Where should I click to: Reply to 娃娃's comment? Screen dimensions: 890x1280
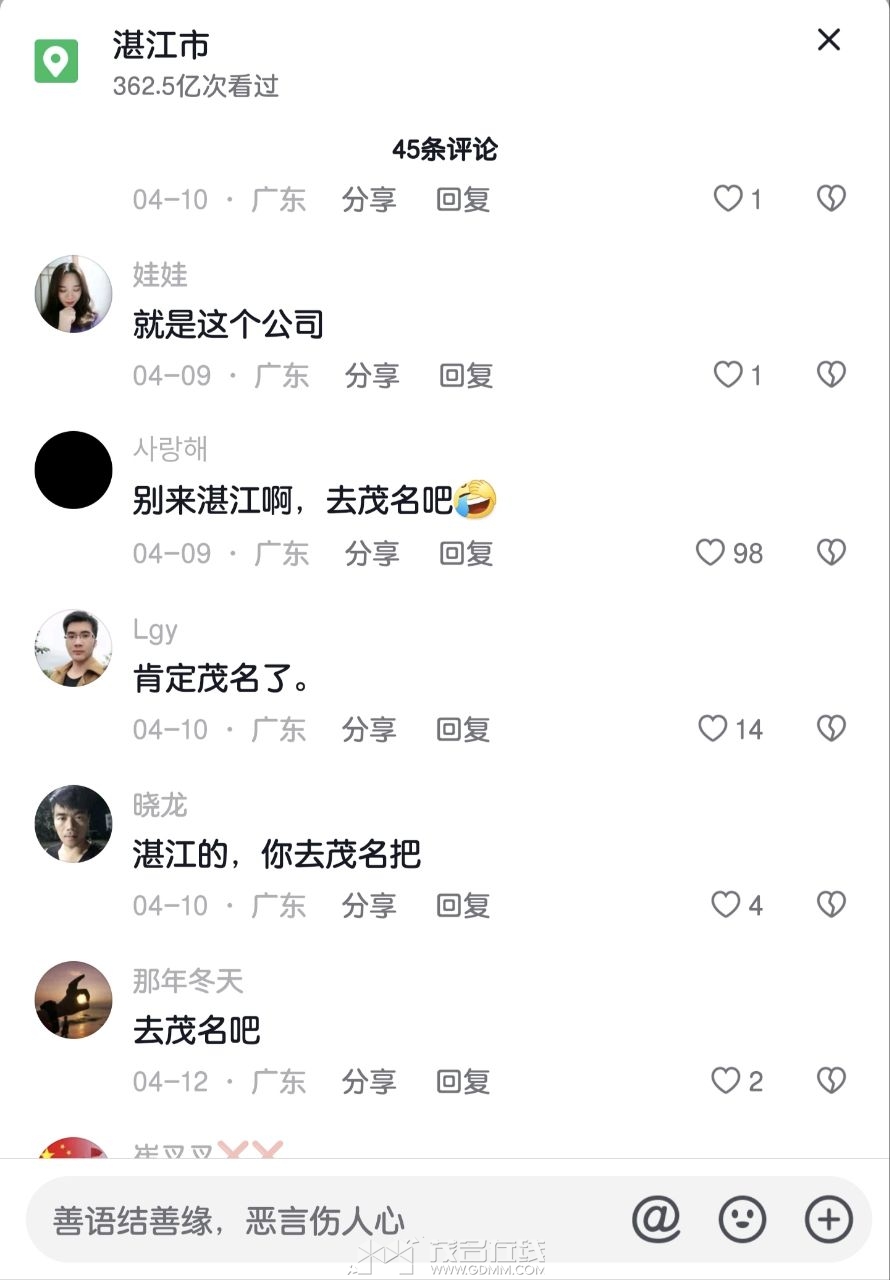point(466,376)
